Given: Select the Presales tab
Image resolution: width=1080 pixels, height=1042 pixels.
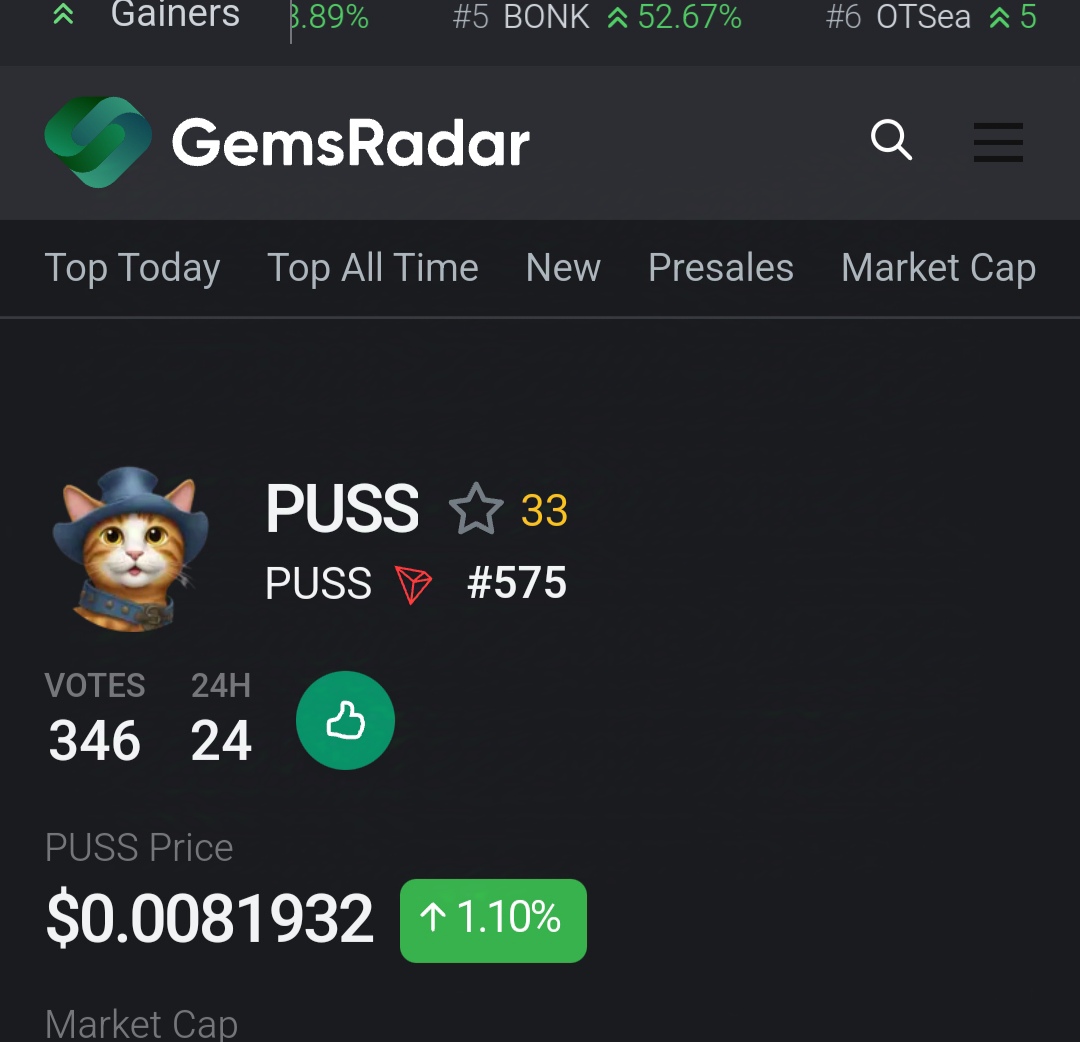Looking at the screenshot, I should [720, 268].
